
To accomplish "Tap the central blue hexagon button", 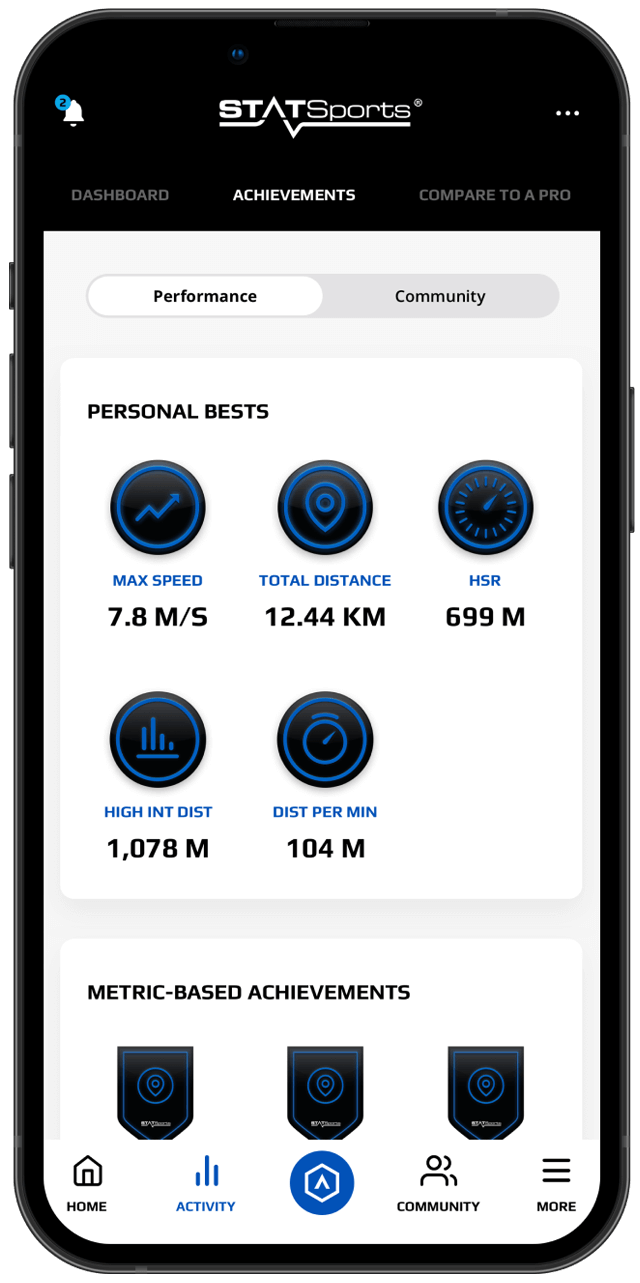I will tap(322, 1184).
